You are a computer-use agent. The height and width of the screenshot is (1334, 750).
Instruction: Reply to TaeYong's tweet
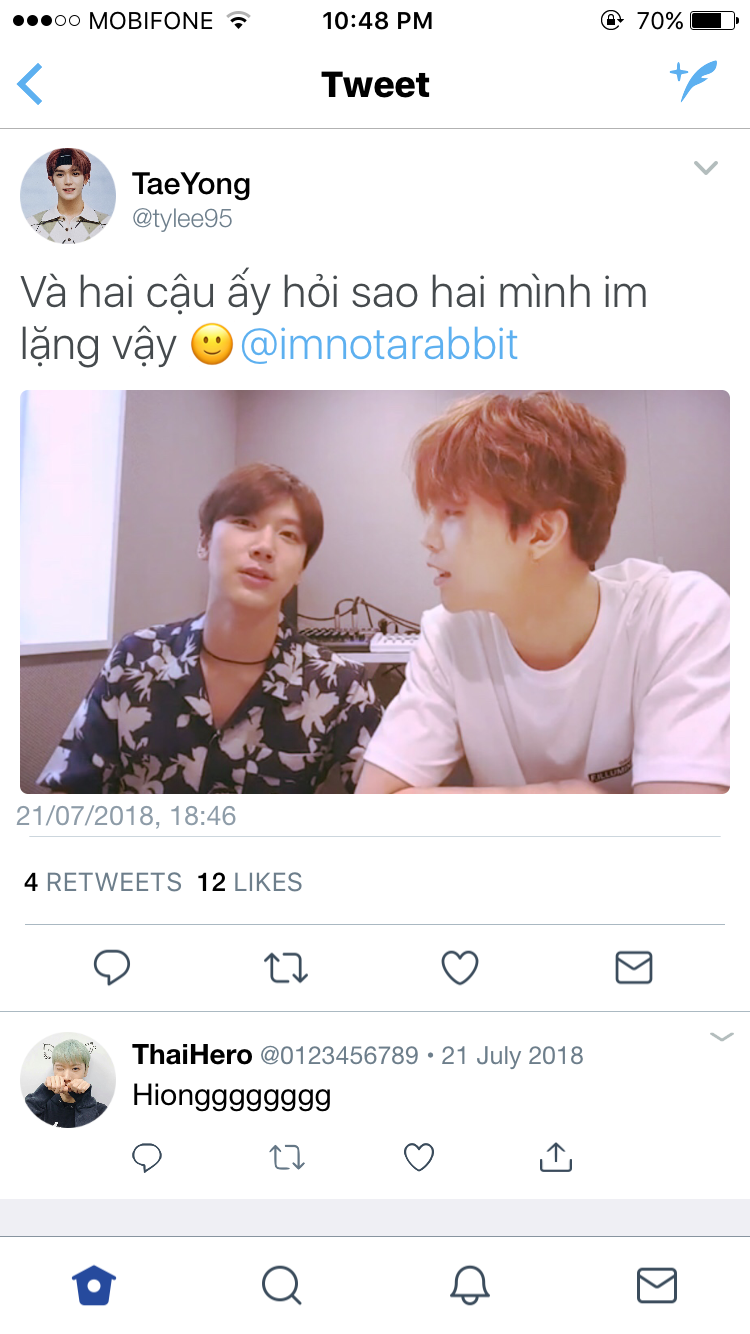pos(112,967)
